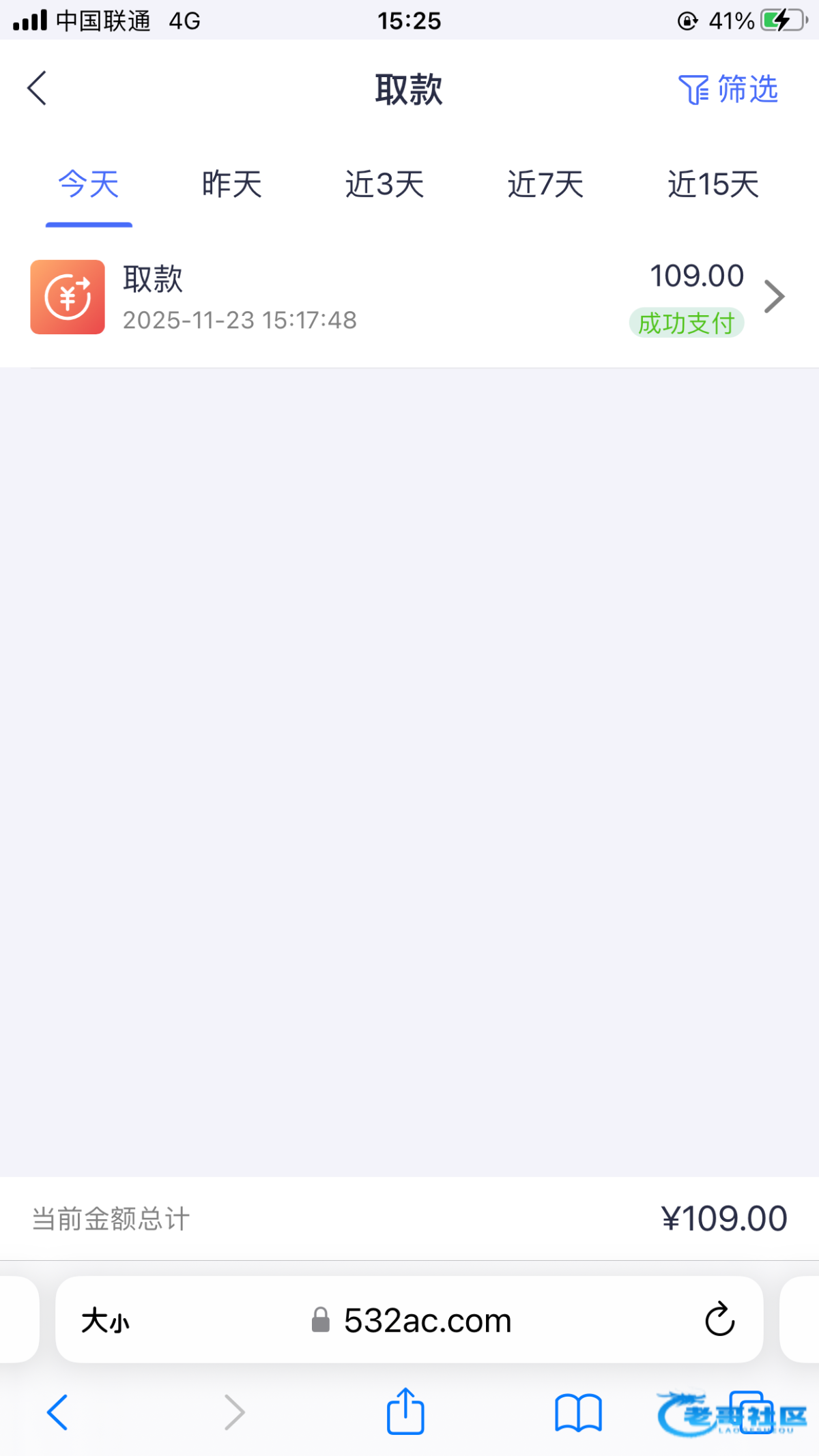The image size is (819, 1456).
Task: Open the 大小 page settings
Action: click(x=105, y=1321)
